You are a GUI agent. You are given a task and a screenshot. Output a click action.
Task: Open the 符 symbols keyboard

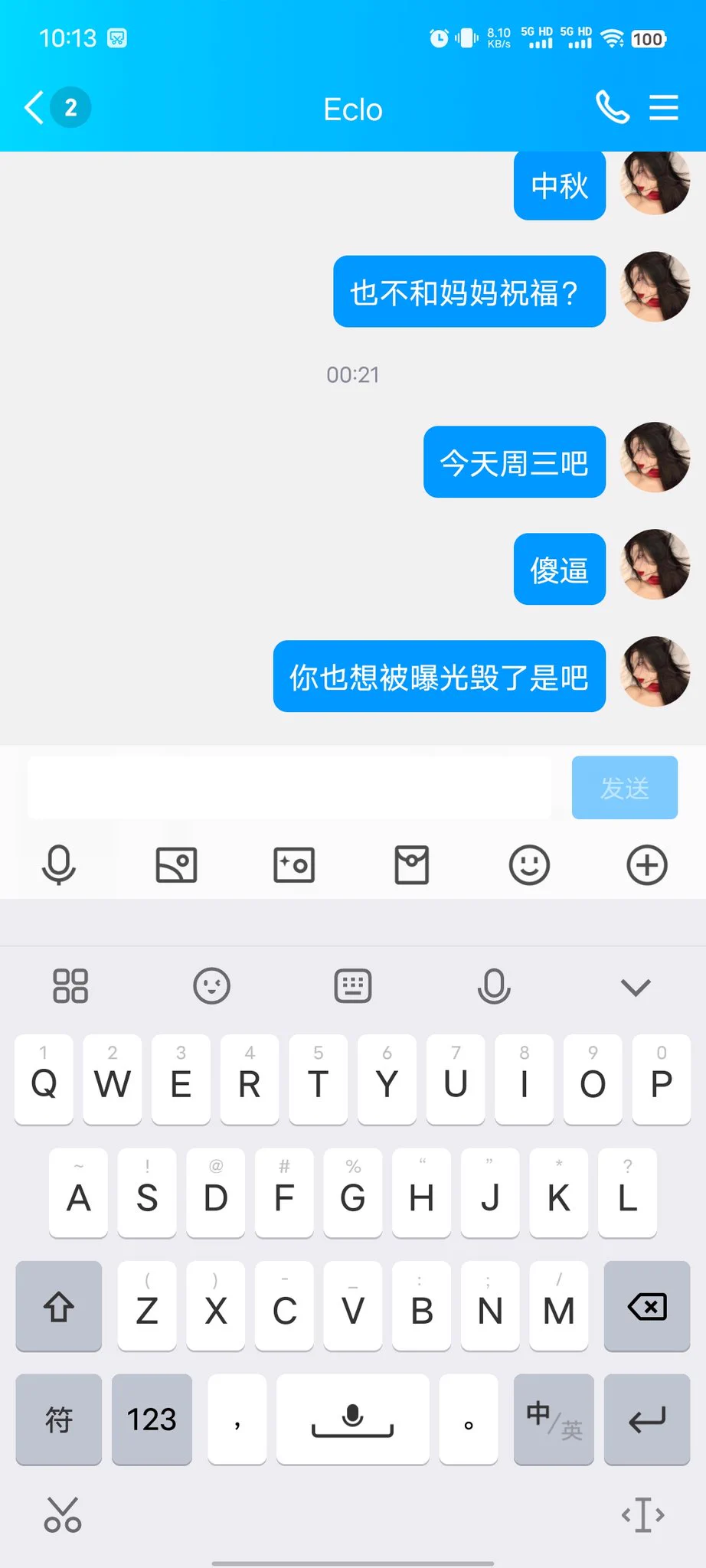pos(59,1419)
